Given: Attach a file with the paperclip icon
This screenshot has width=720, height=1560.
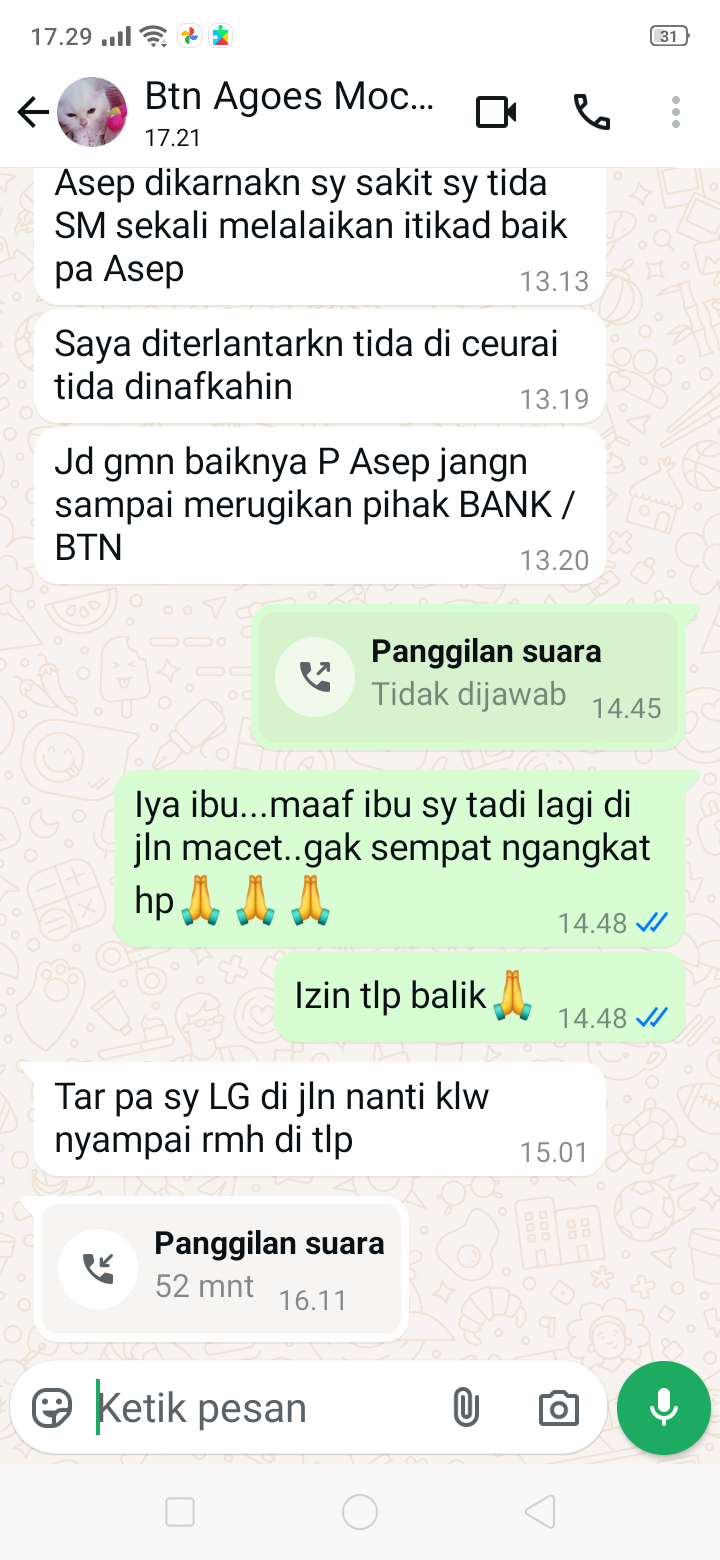Looking at the screenshot, I should pyautogui.click(x=465, y=1408).
